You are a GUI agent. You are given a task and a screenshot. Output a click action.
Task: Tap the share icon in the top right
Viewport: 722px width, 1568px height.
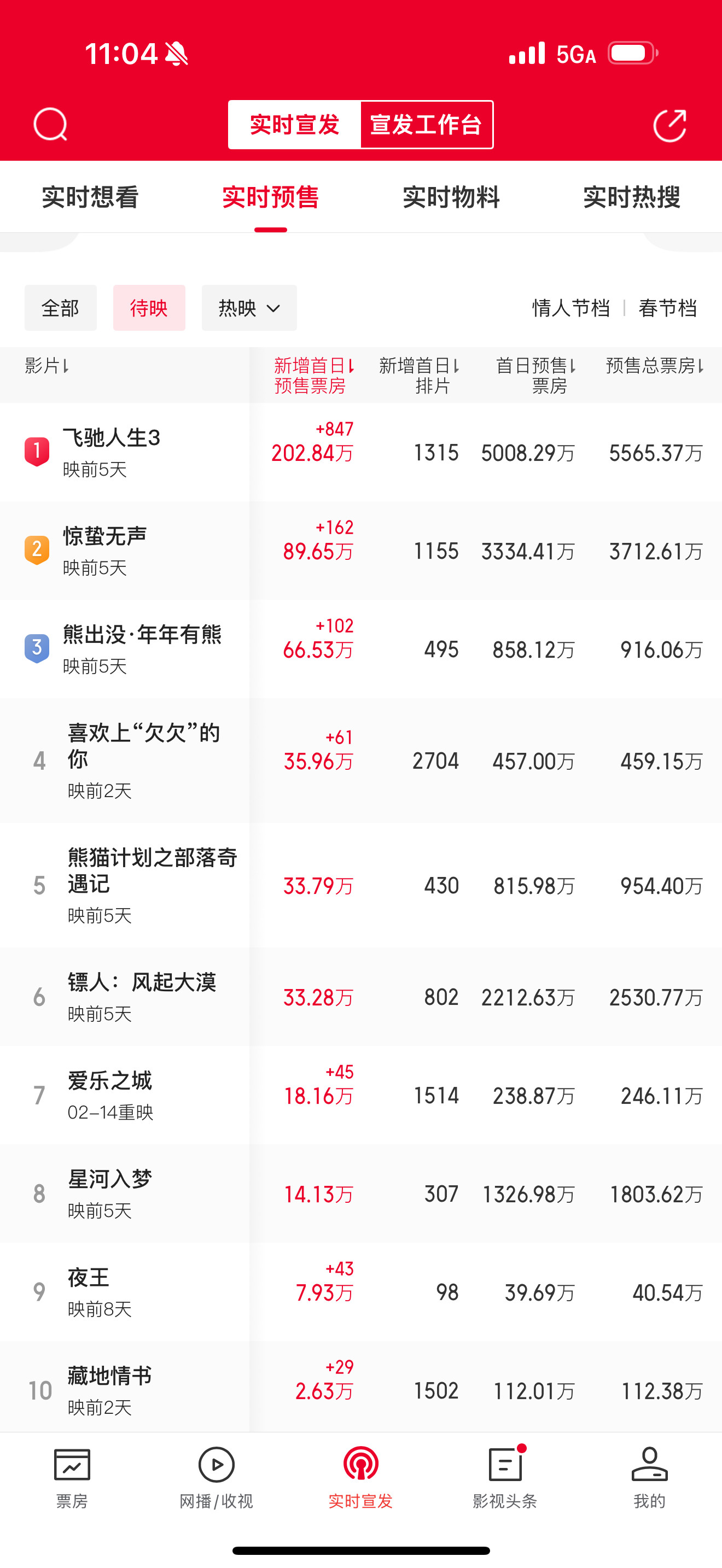pos(670,124)
